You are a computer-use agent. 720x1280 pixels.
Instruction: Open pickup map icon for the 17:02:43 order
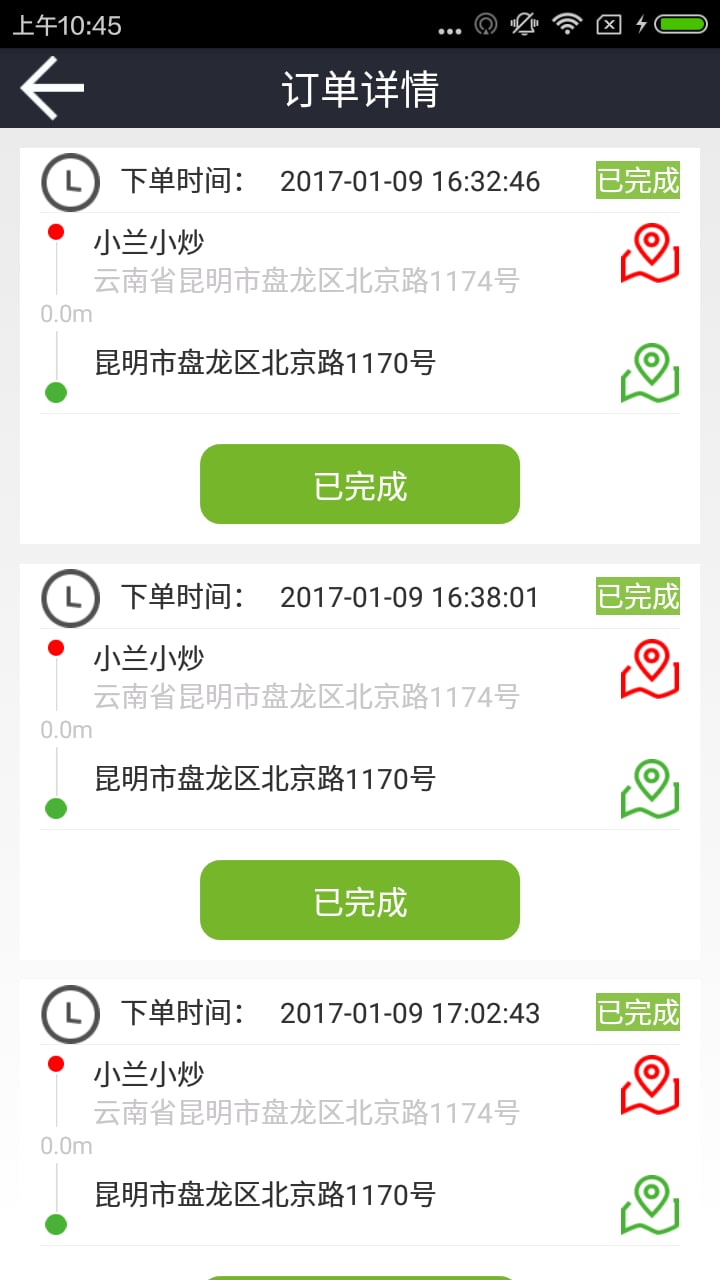point(650,1086)
